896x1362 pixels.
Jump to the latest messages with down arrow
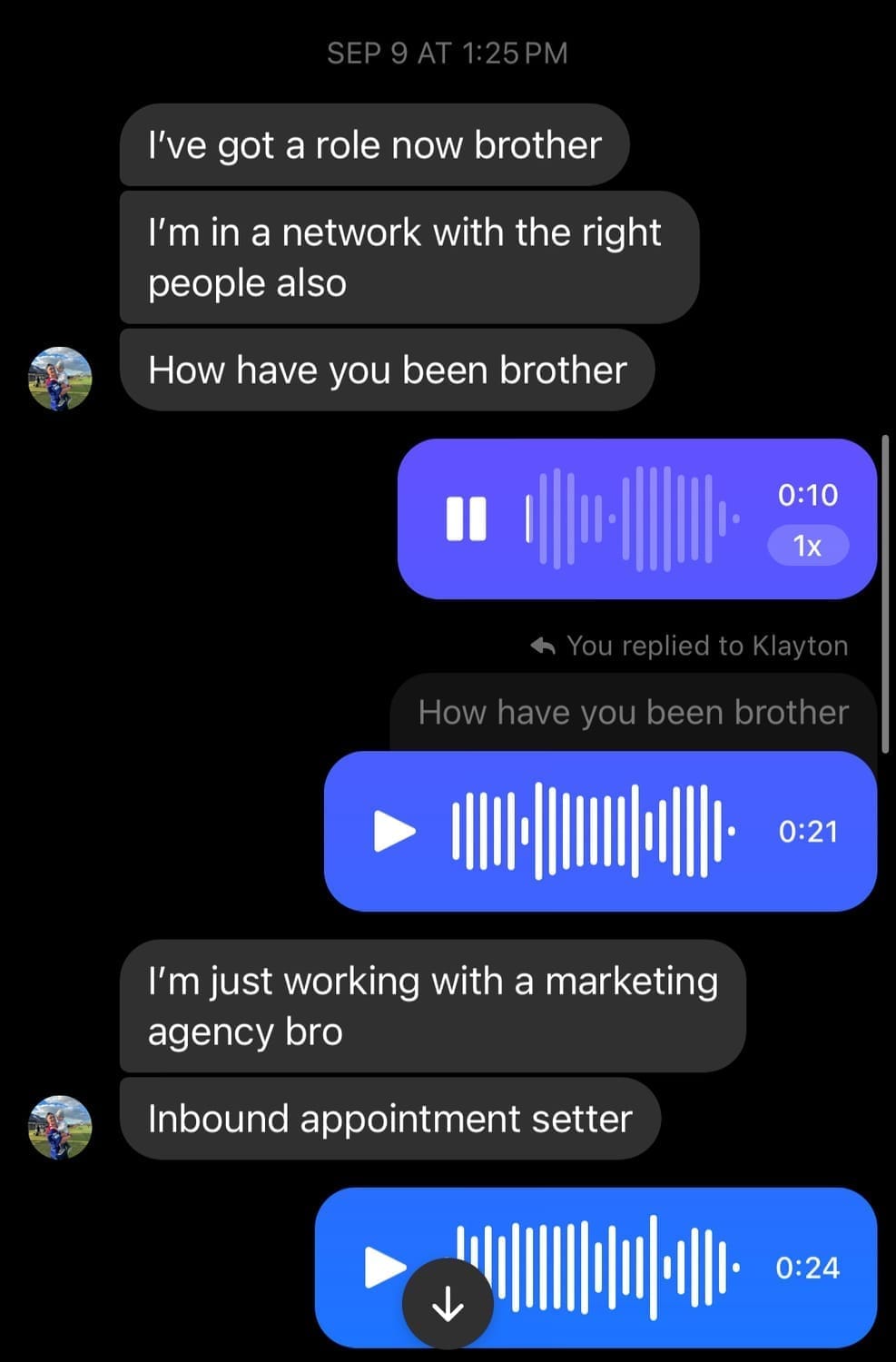point(448,1305)
